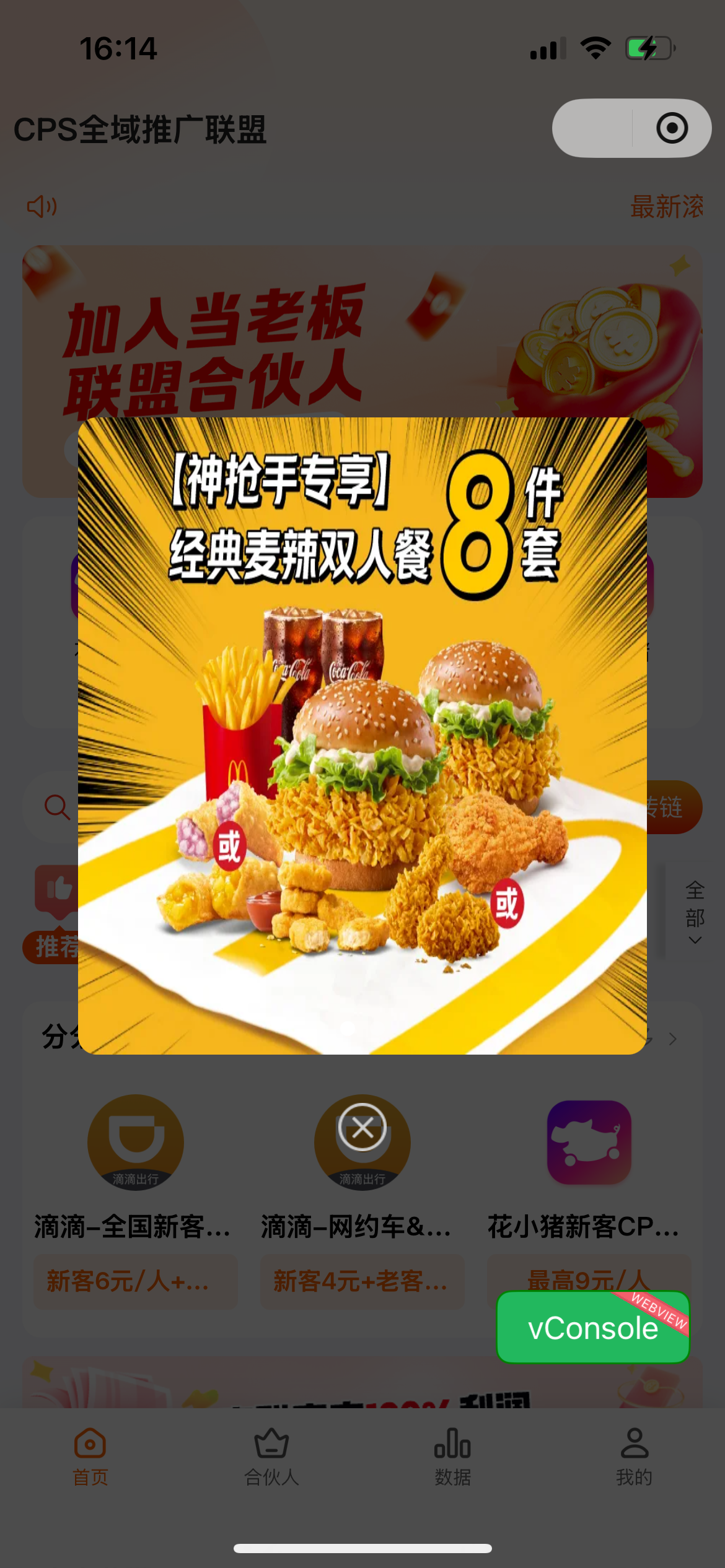Image resolution: width=725 pixels, height=1568 pixels.
Task: Close the mini program with the circle button
Action: (x=672, y=128)
